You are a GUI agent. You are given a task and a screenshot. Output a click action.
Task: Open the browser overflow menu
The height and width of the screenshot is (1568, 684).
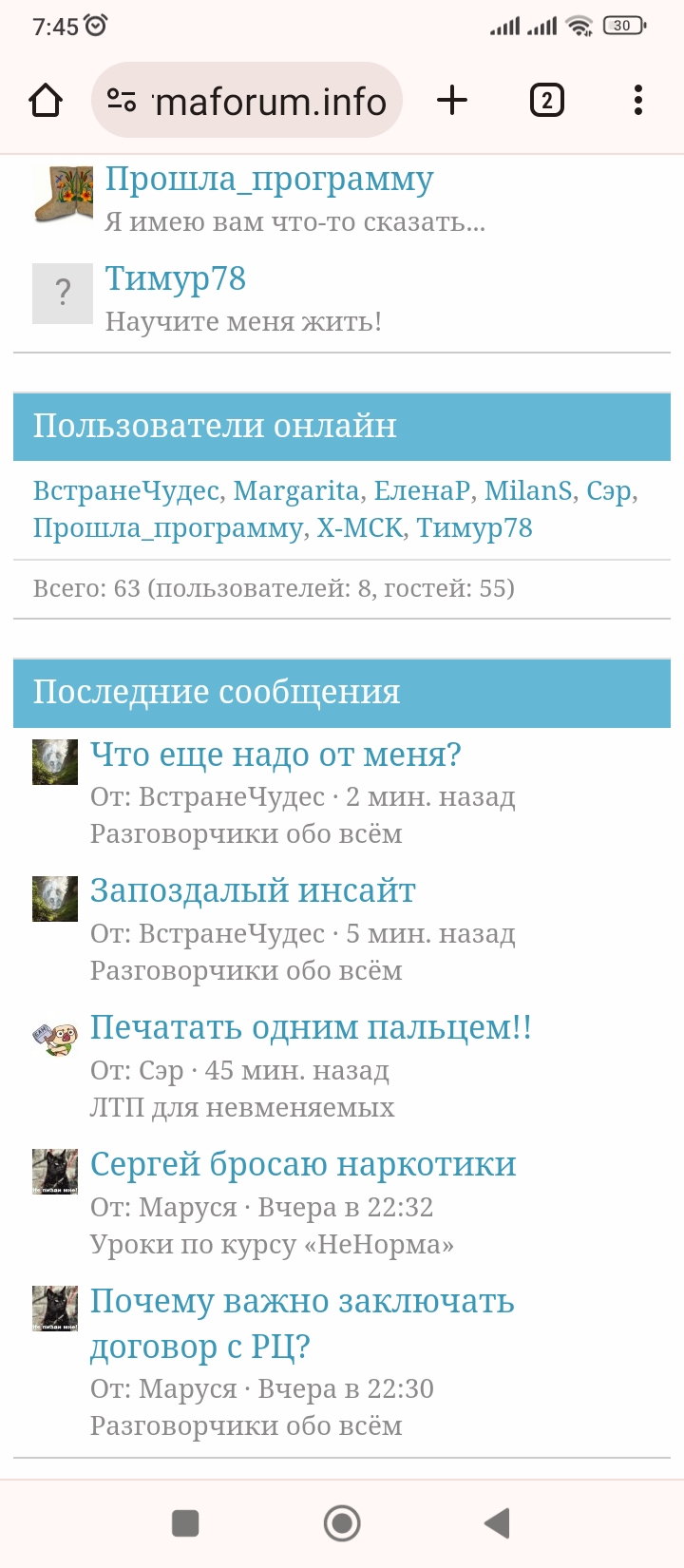(x=637, y=100)
